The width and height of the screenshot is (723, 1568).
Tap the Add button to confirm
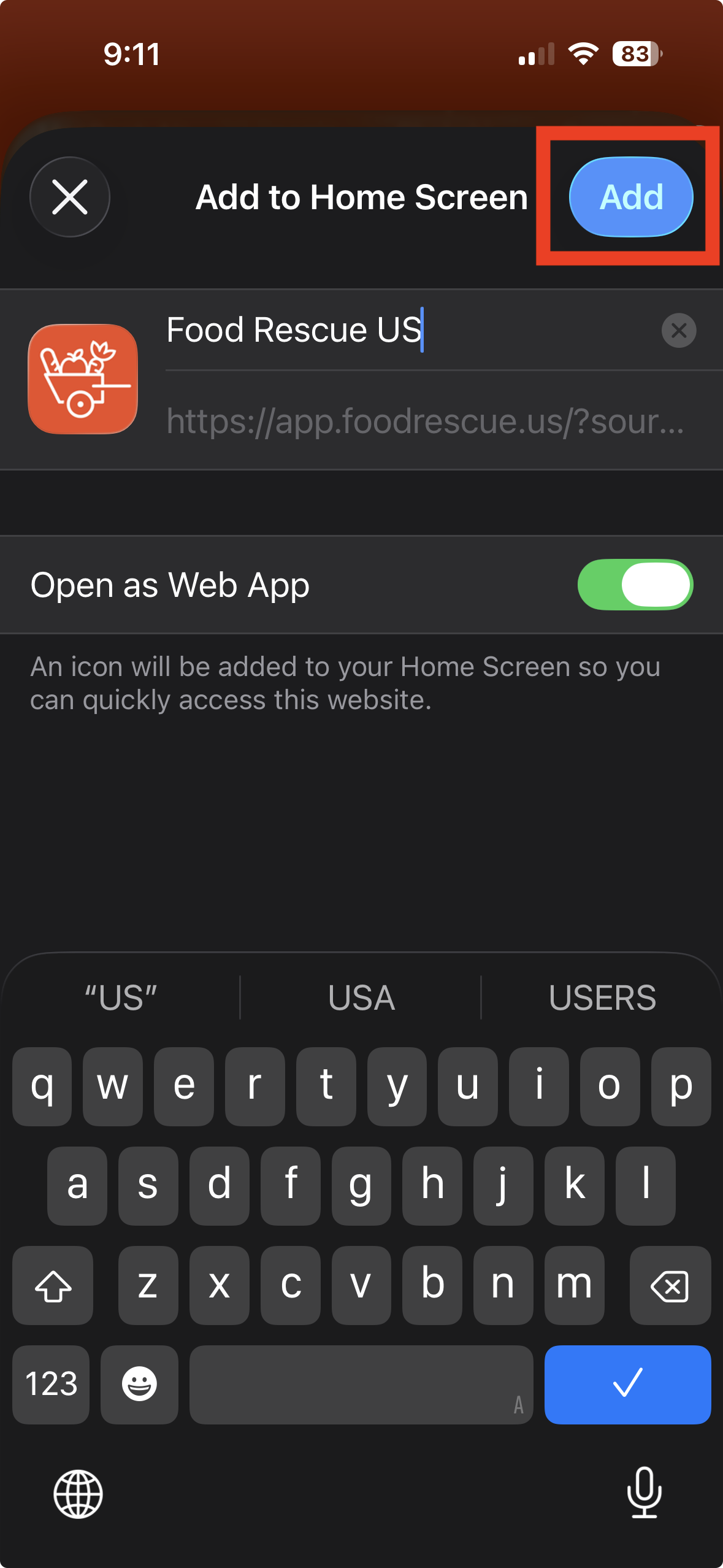point(631,197)
